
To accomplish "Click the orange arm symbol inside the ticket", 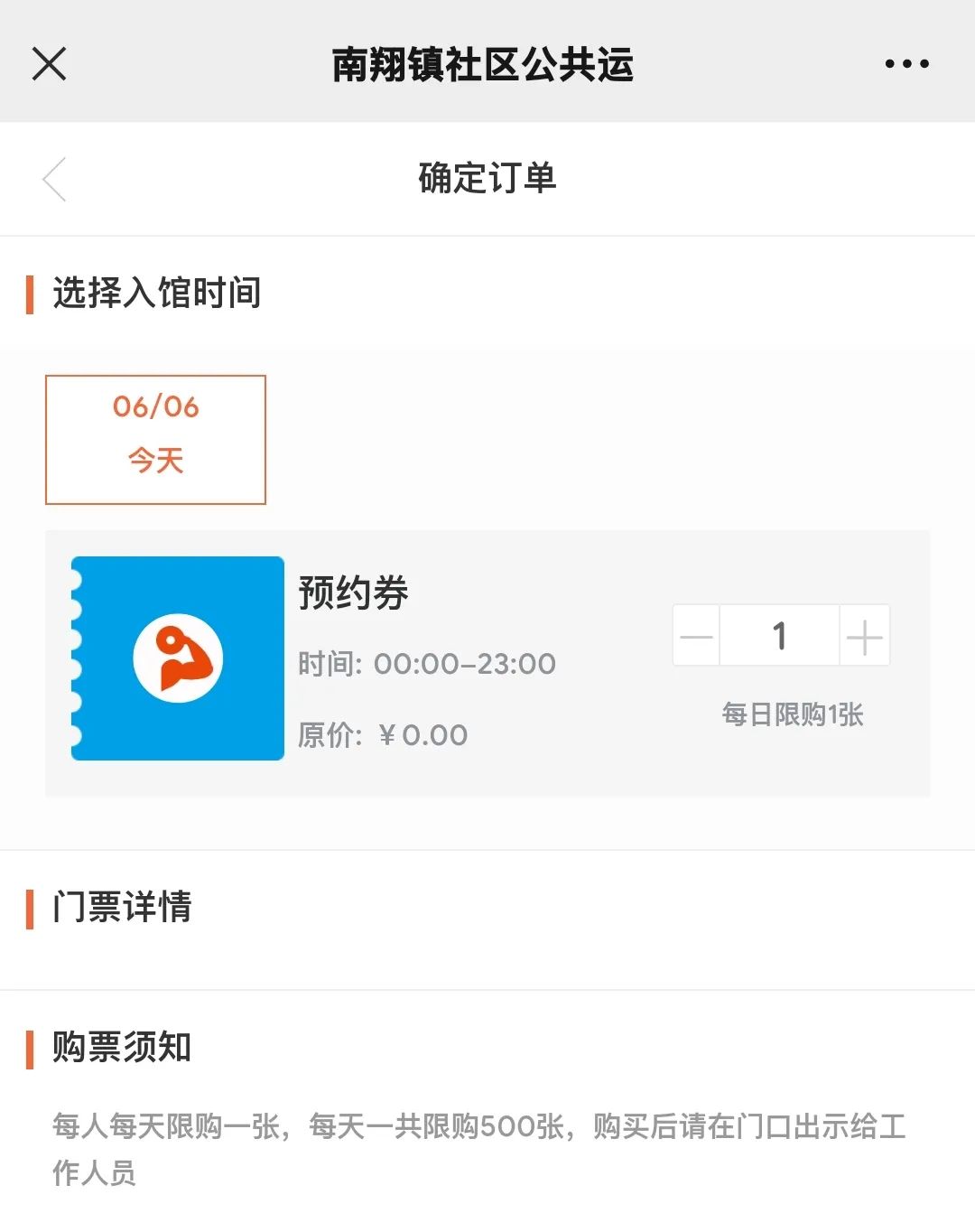I will tap(177, 659).
